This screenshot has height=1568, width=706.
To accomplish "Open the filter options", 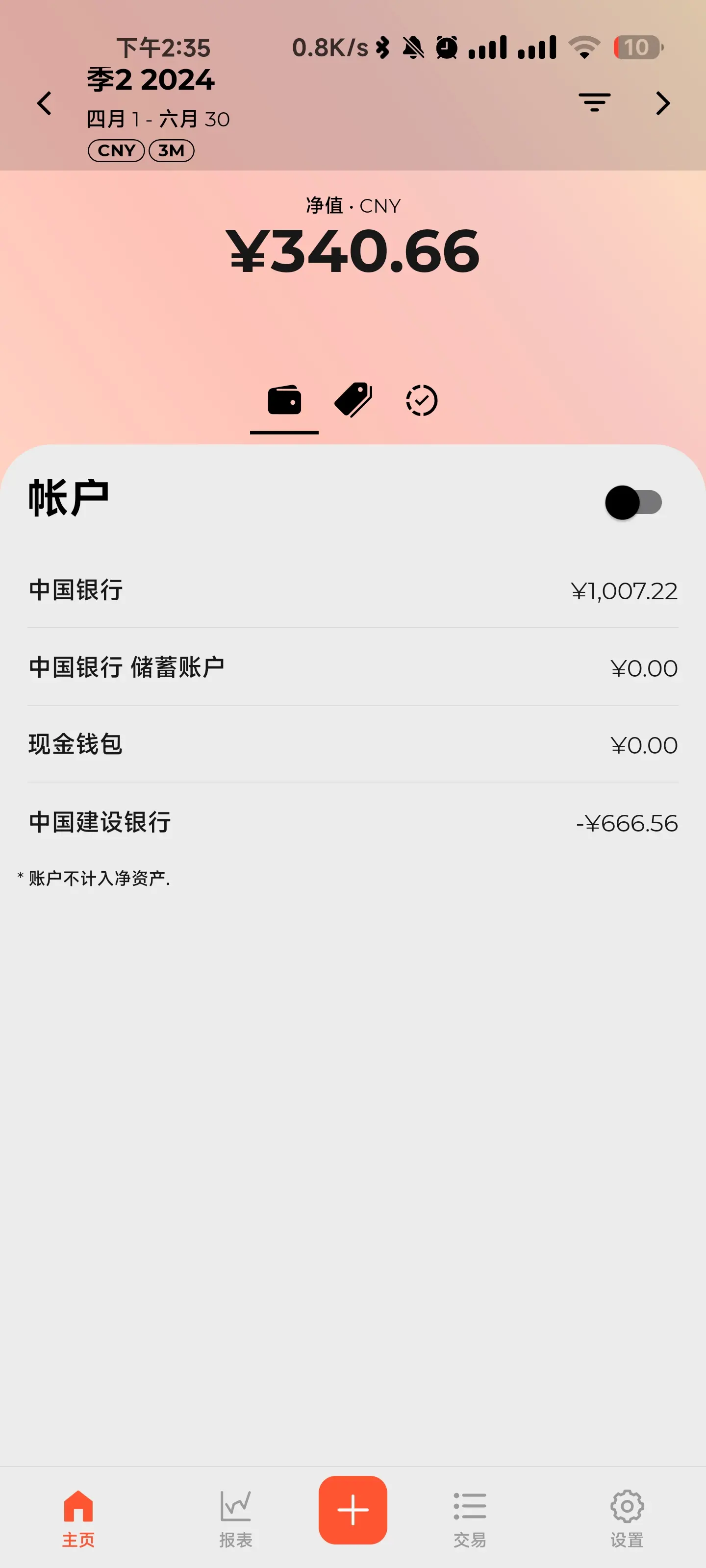I will [x=594, y=102].
